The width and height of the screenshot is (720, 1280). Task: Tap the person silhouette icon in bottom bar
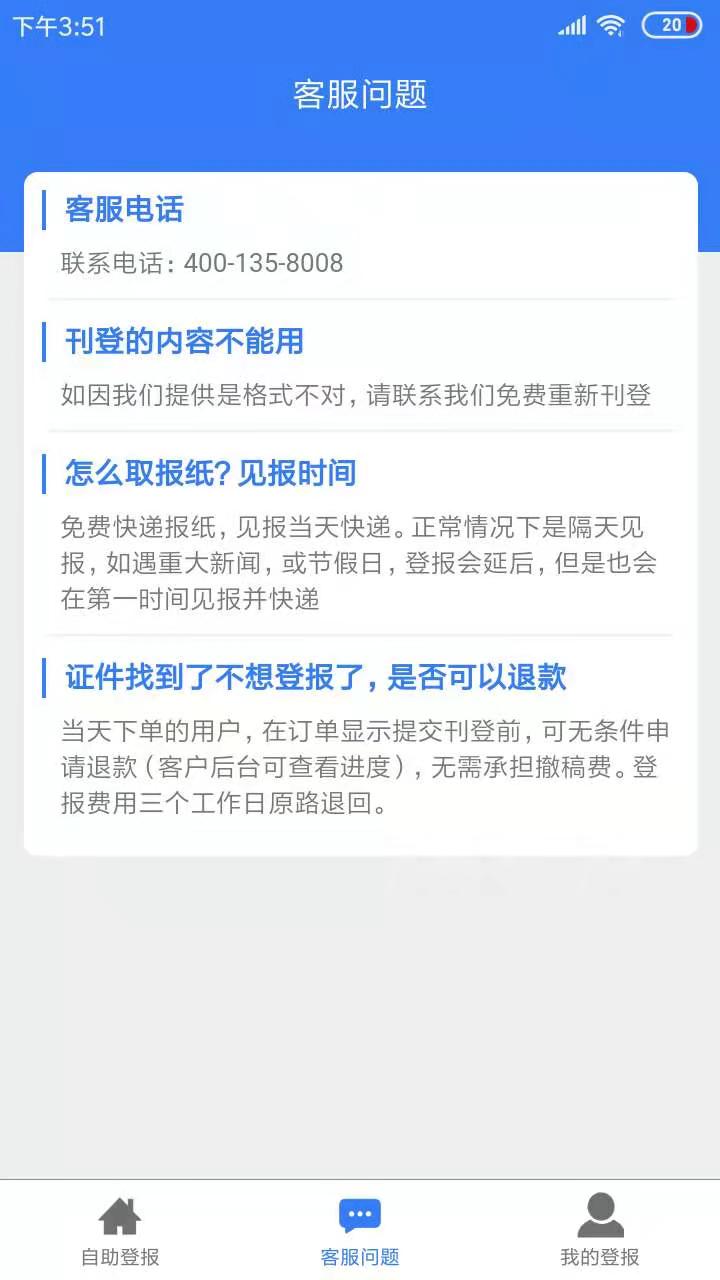click(598, 1216)
